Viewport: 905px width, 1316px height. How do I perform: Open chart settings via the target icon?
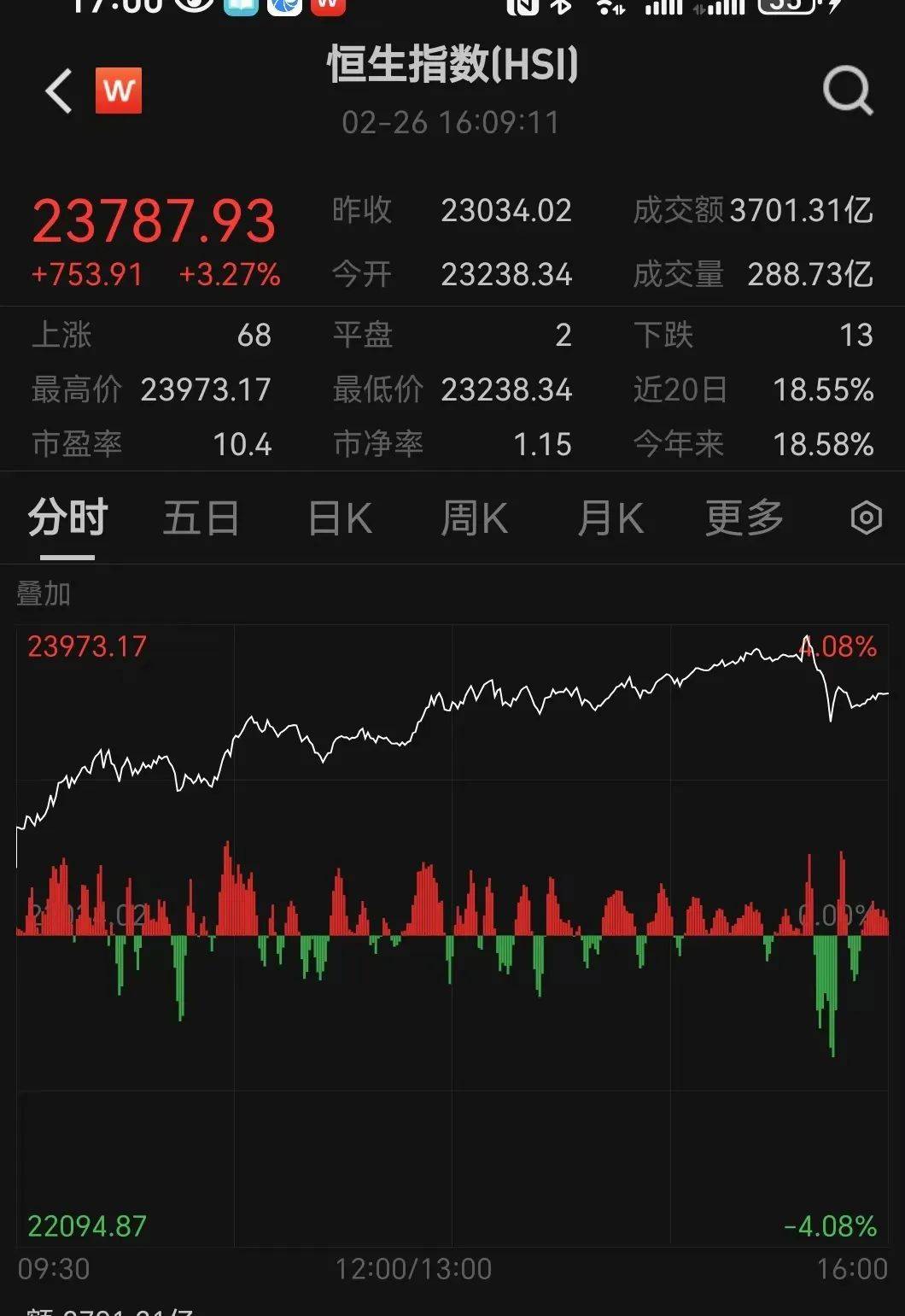pyautogui.click(x=866, y=518)
